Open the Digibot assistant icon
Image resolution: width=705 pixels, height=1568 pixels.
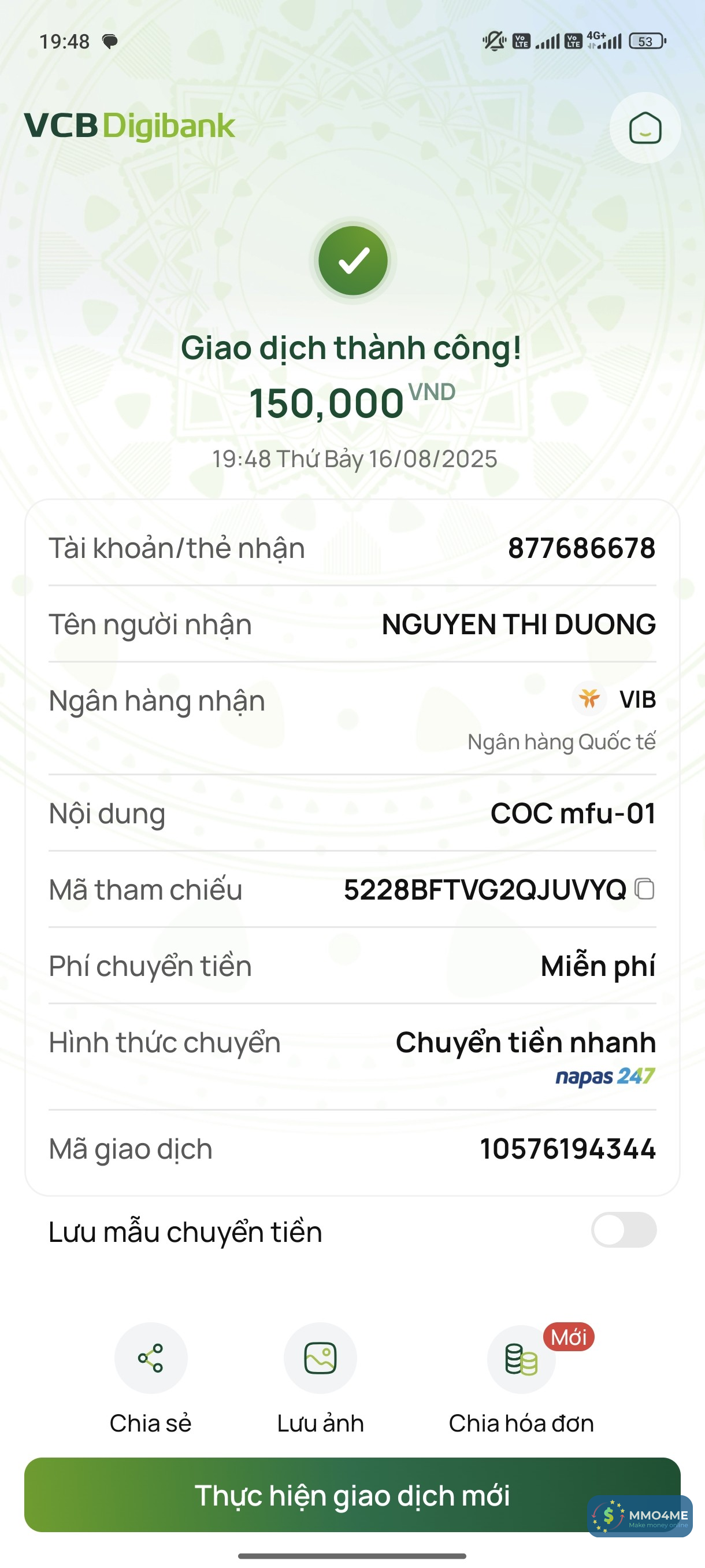point(645,128)
